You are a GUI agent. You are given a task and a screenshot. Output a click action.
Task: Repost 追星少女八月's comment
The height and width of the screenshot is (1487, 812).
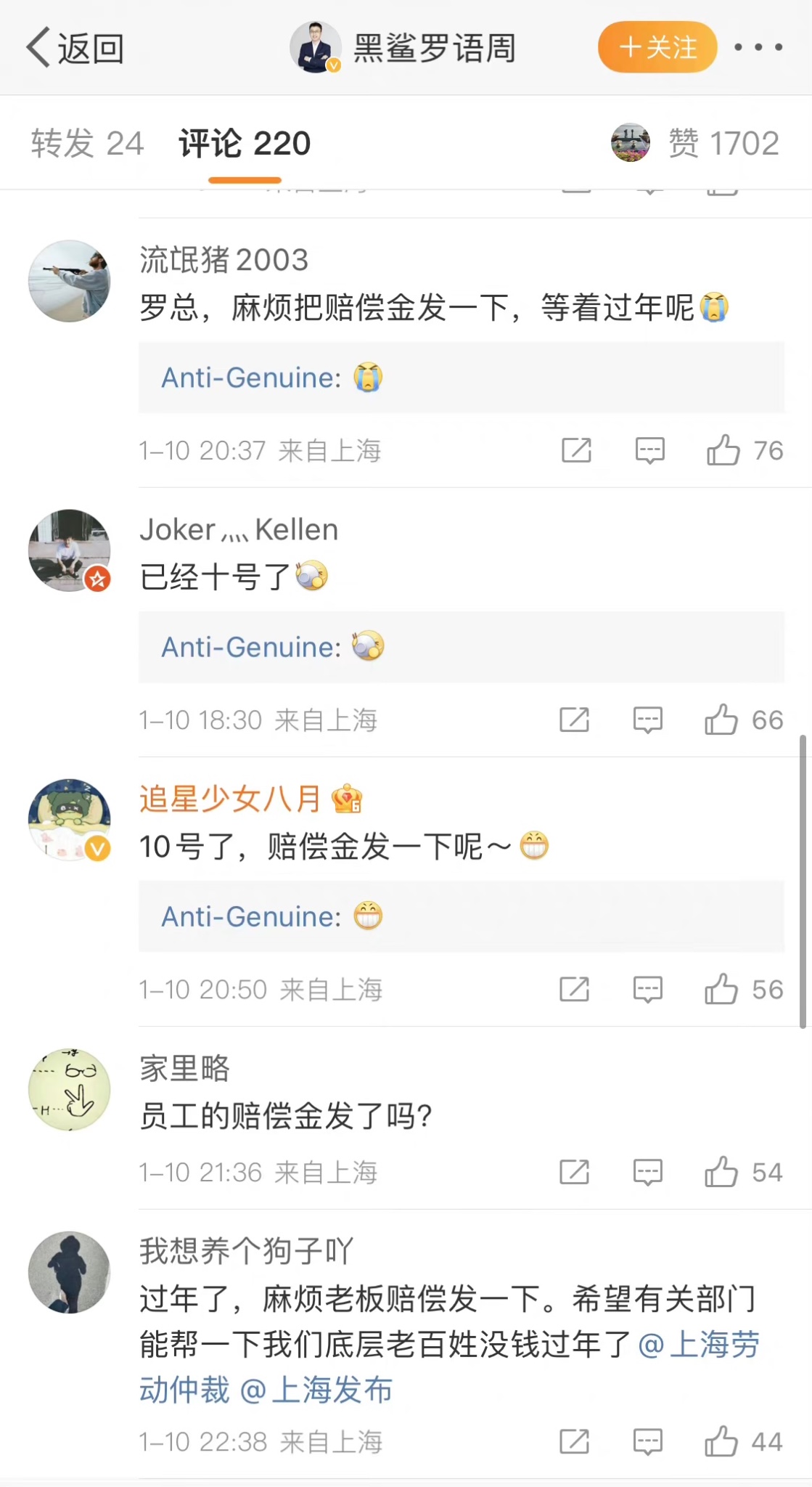(x=574, y=989)
